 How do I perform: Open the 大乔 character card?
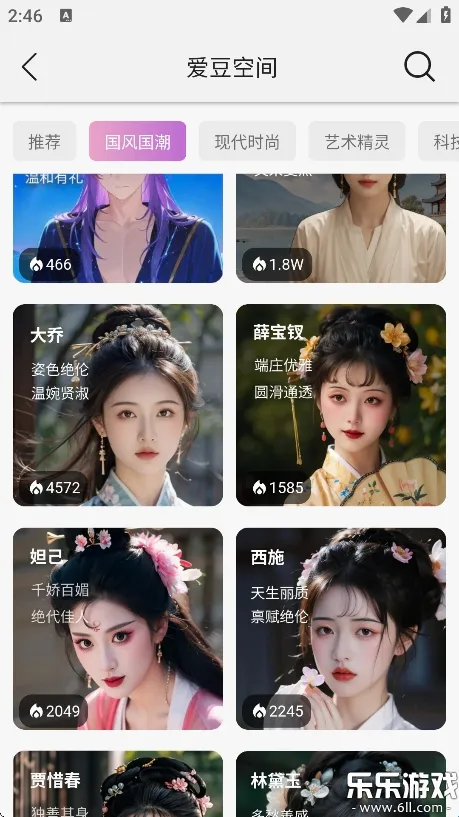[x=118, y=405]
